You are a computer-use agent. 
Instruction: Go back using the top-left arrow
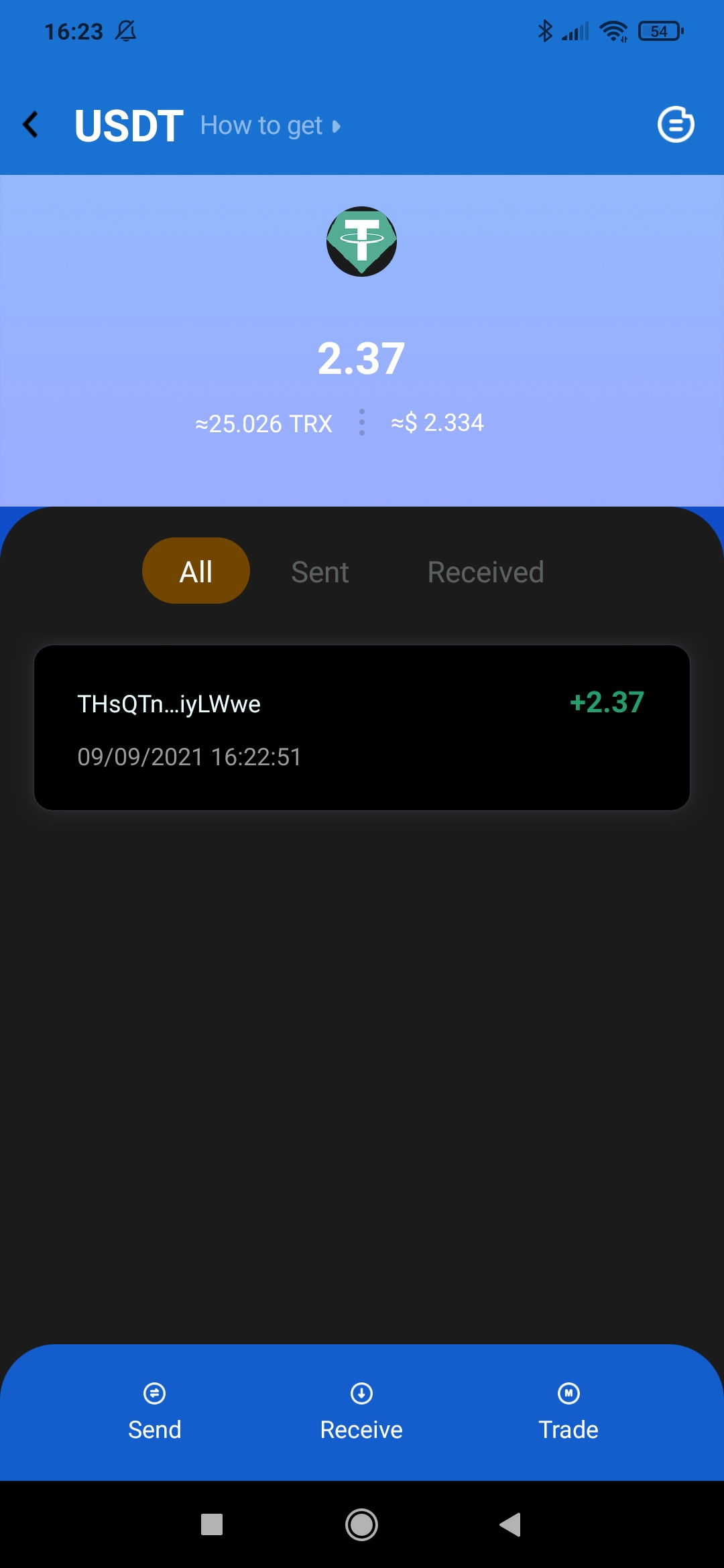coord(31,125)
